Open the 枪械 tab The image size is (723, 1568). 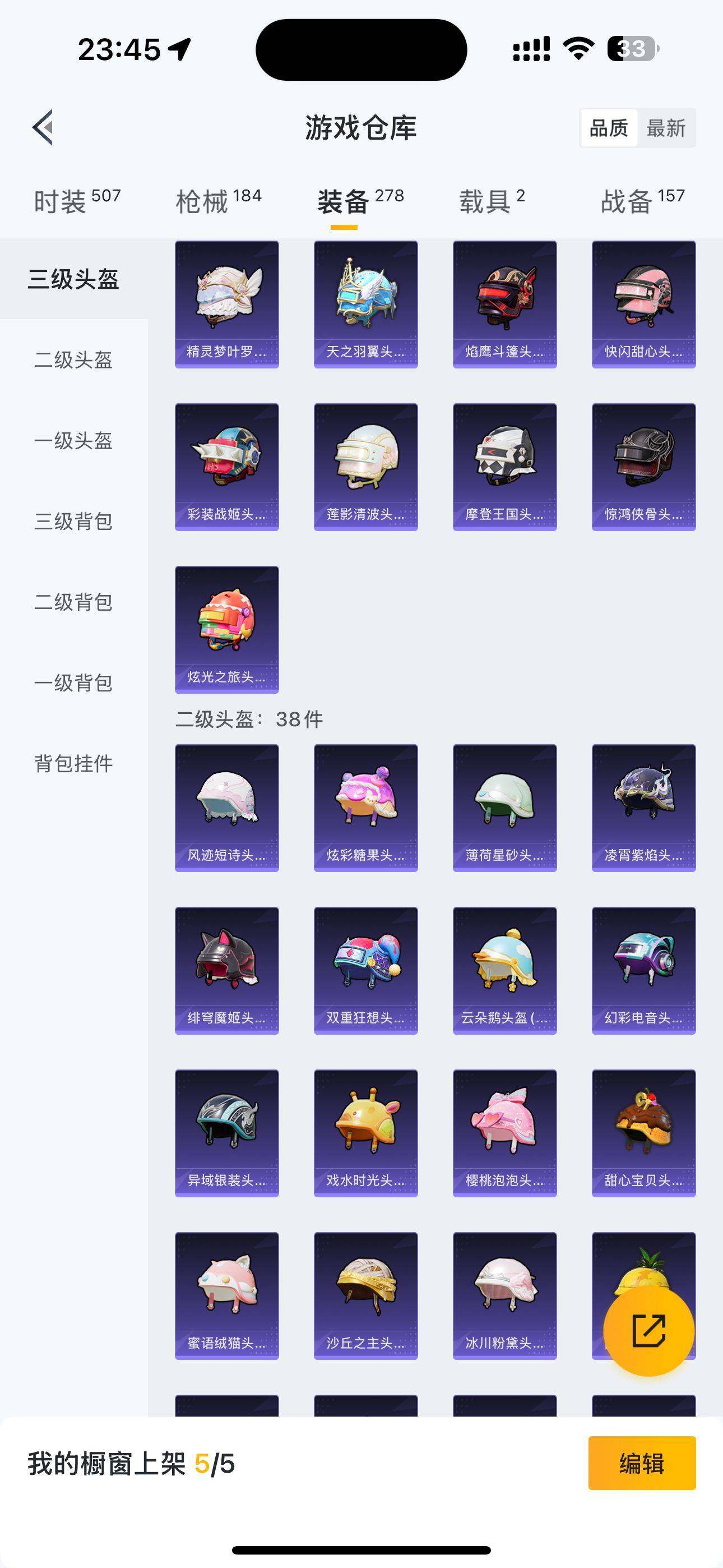click(219, 201)
